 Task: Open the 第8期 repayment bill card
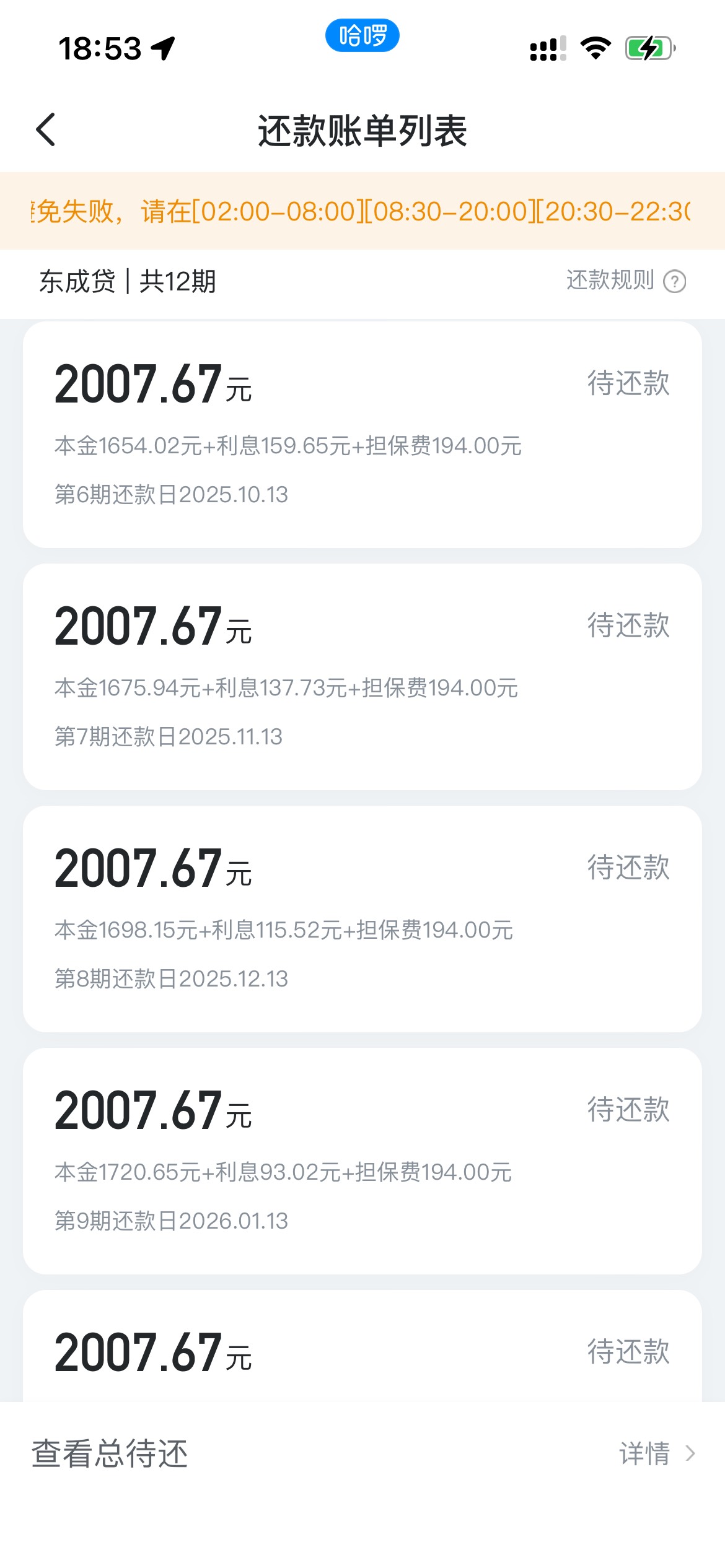[x=362, y=919]
